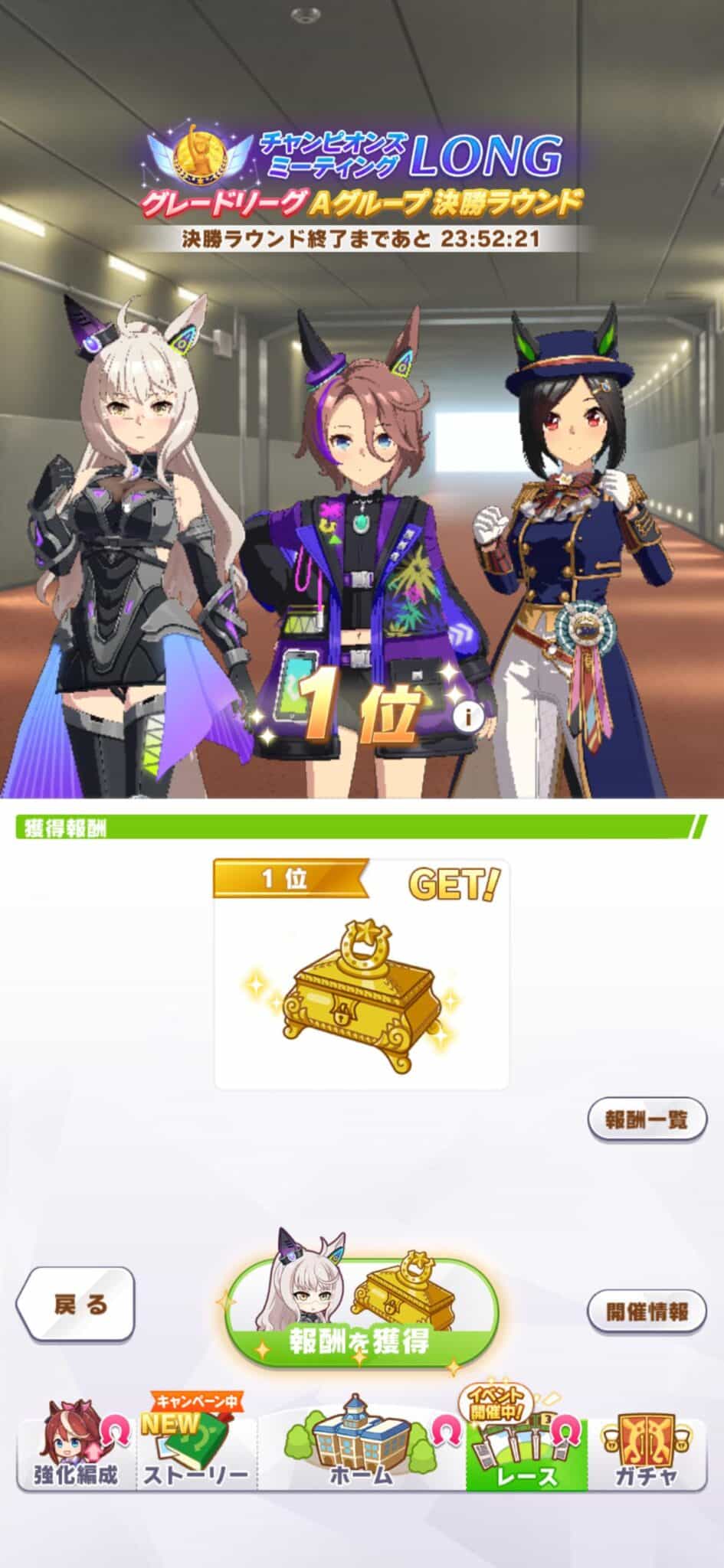The image size is (724, 1568).
Task: Open the 報酬一覧 rewards list
Action: point(646,1119)
